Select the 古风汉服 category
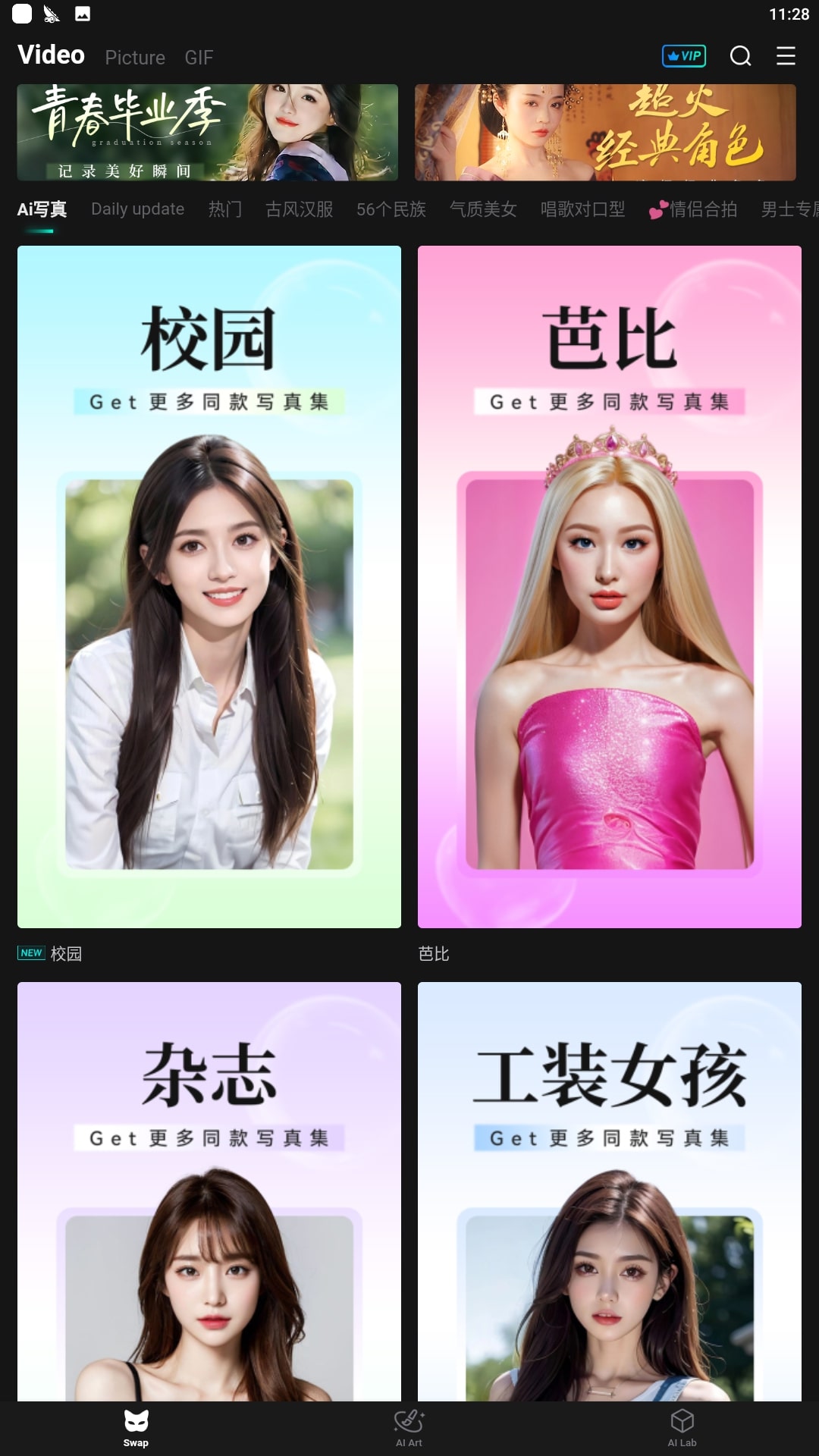 (x=300, y=209)
